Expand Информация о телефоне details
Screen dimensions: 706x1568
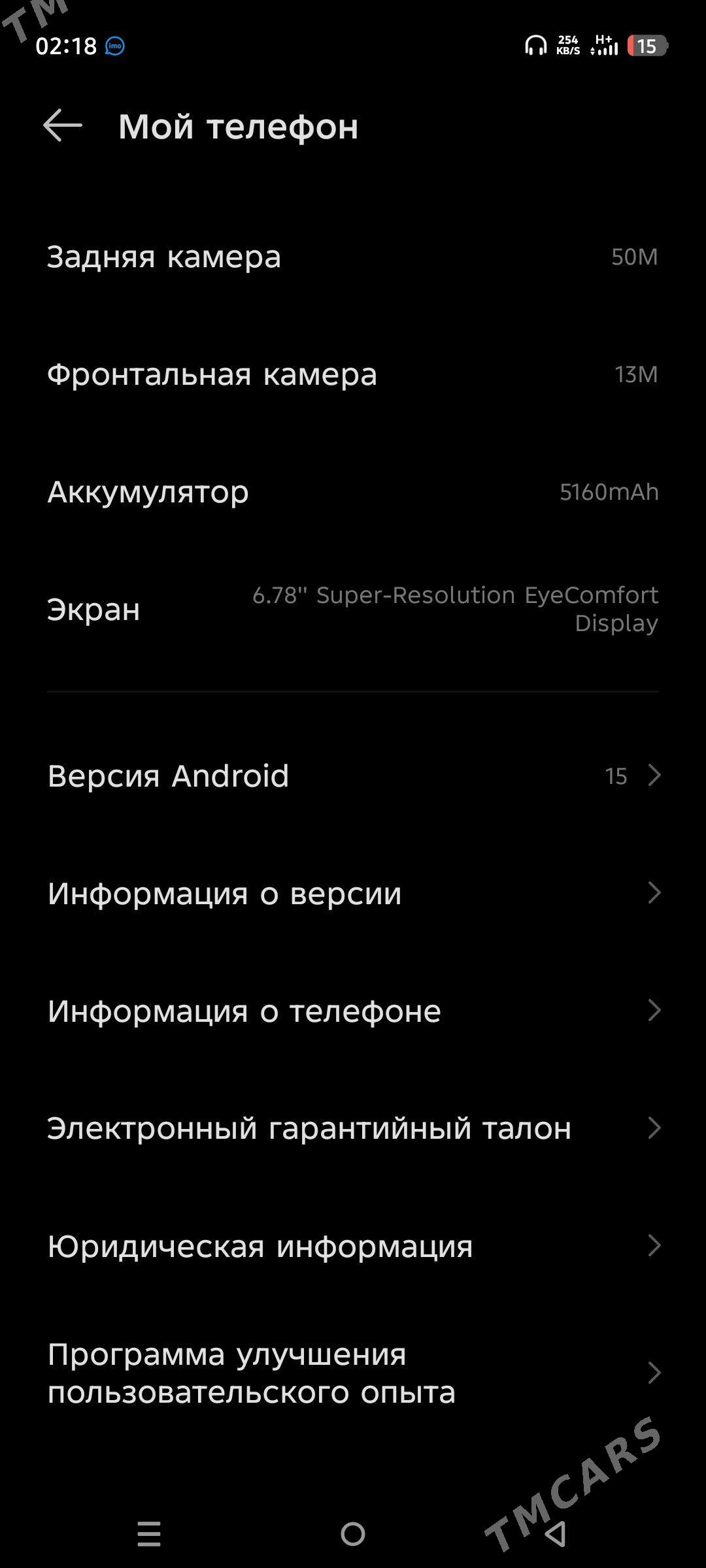tap(353, 1011)
